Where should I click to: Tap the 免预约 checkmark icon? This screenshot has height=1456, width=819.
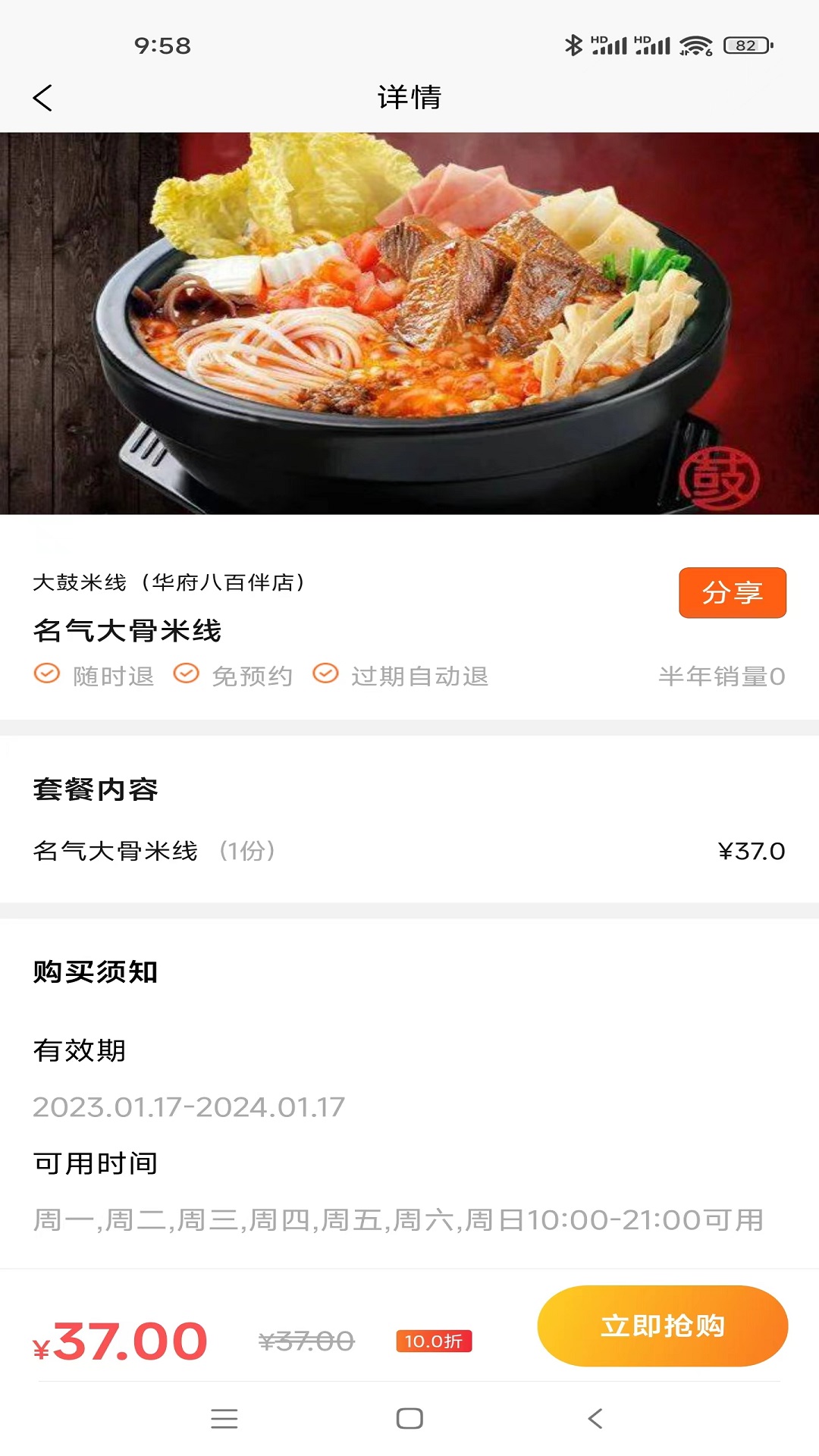point(184,676)
